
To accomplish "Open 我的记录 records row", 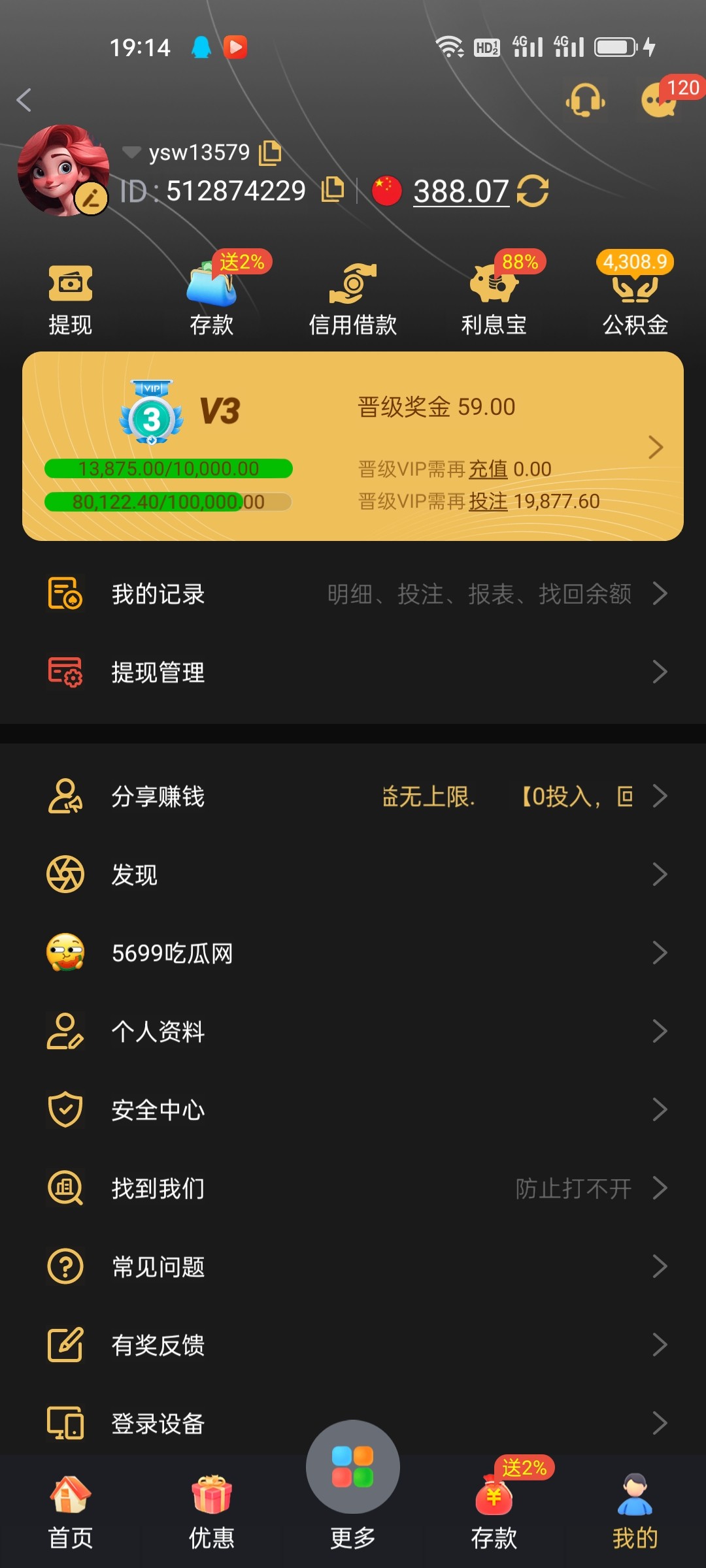I will tap(353, 594).
